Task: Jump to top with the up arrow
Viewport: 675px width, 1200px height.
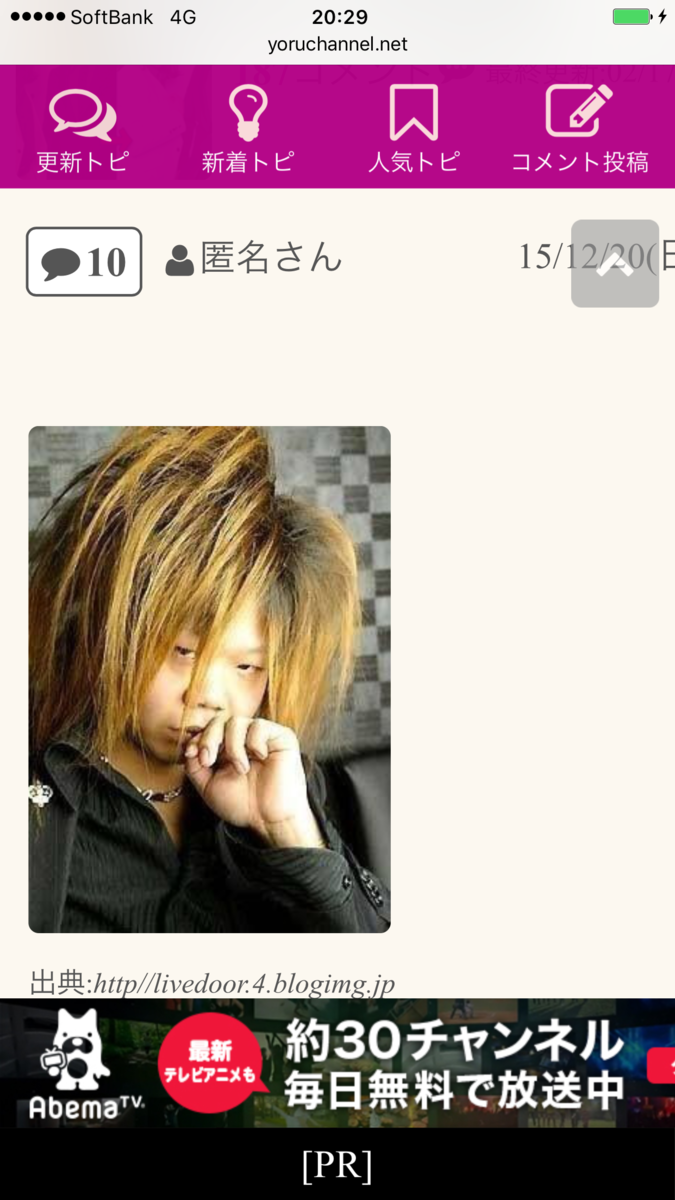Action: point(615,263)
